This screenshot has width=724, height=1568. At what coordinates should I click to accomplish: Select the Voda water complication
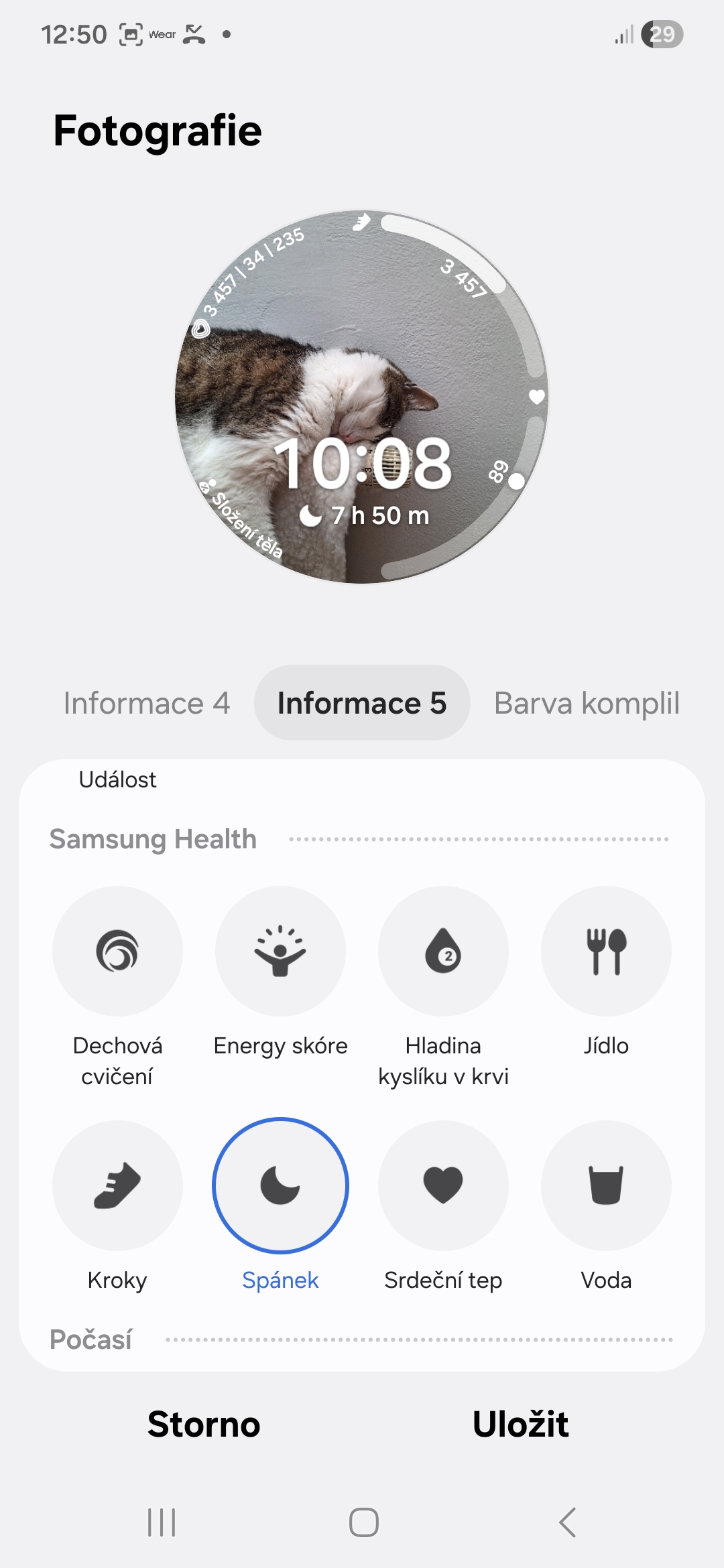click(x=606, y=1185)
